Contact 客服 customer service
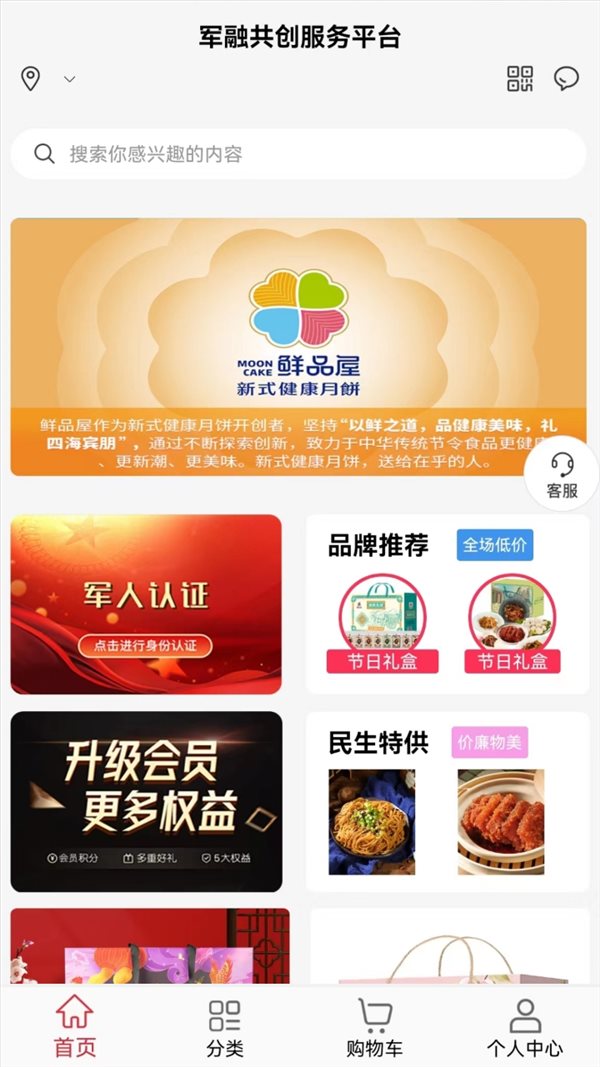 (562, 476)
